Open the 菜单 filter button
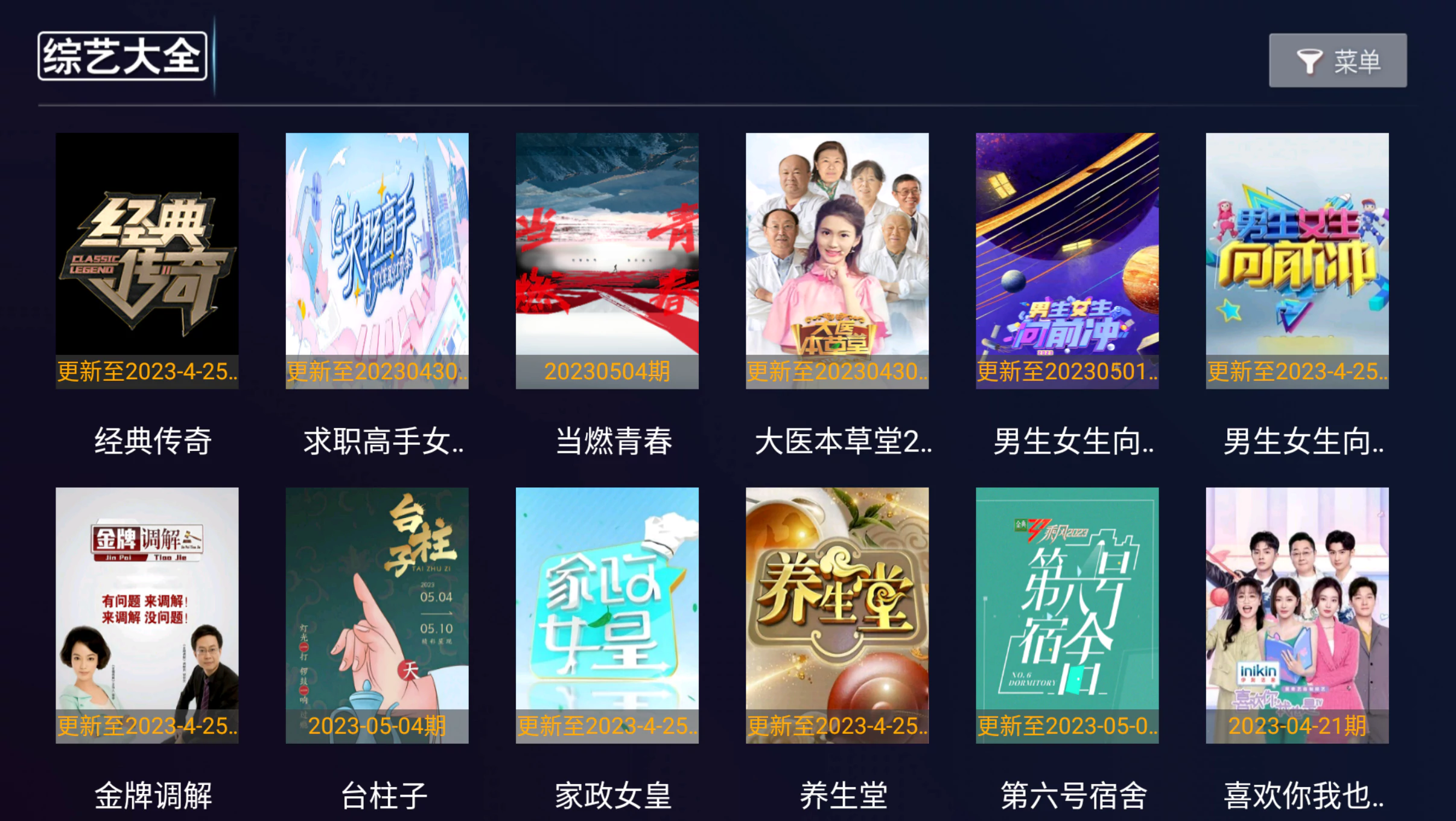Image resolution: width=1456 pixels, height=821 pixels. (1337, 60)
